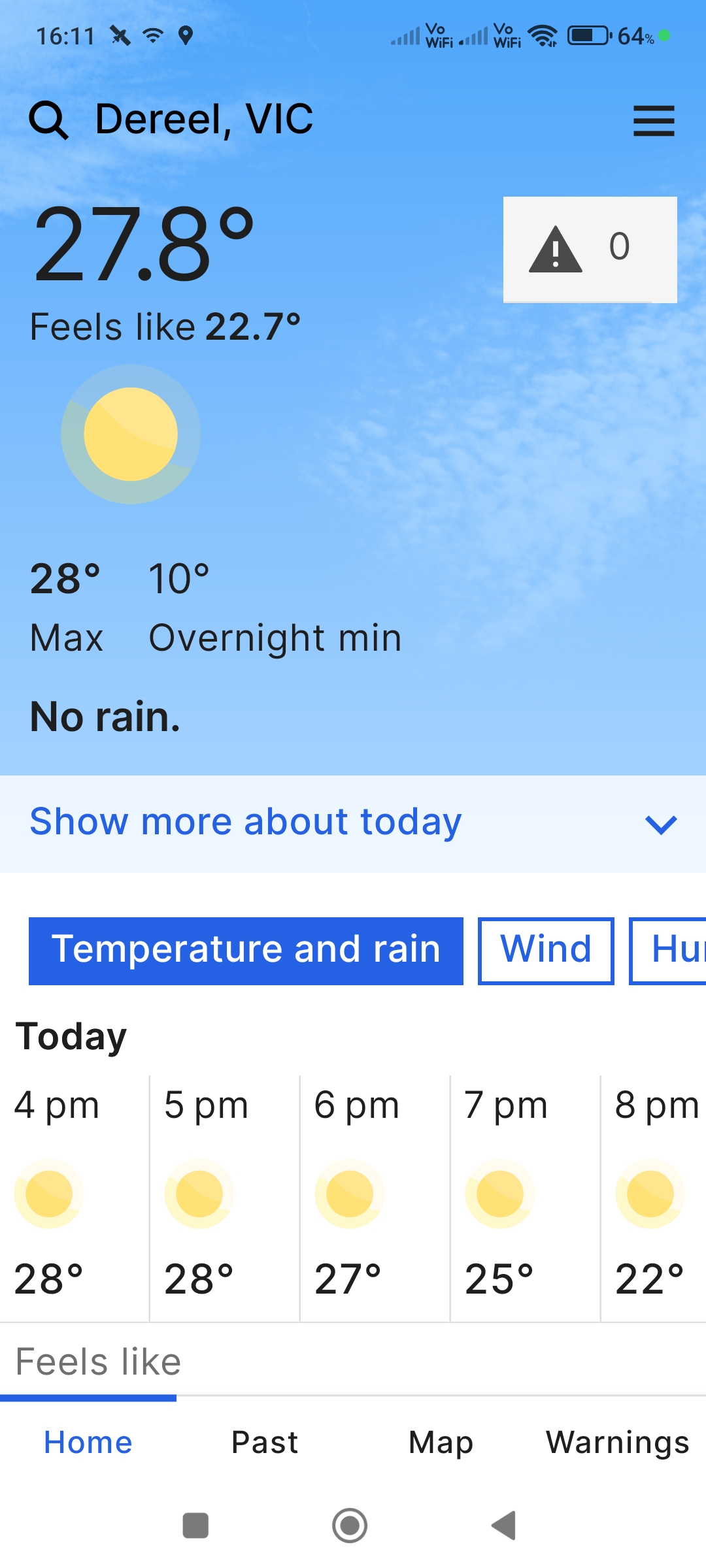
Task: Open the Map tab
Action: click(441, 1442)
